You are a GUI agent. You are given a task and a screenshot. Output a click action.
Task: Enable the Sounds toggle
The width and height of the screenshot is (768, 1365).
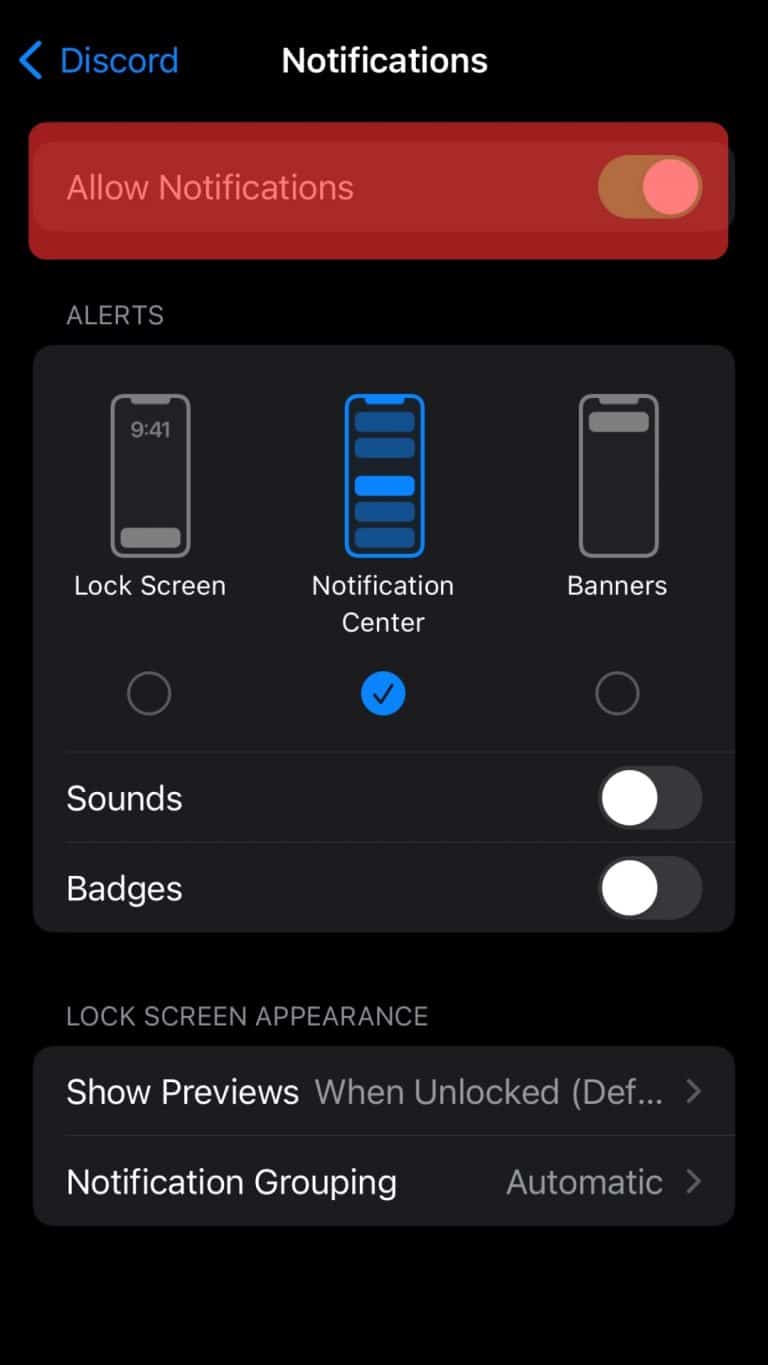click(x=650, y=797)
